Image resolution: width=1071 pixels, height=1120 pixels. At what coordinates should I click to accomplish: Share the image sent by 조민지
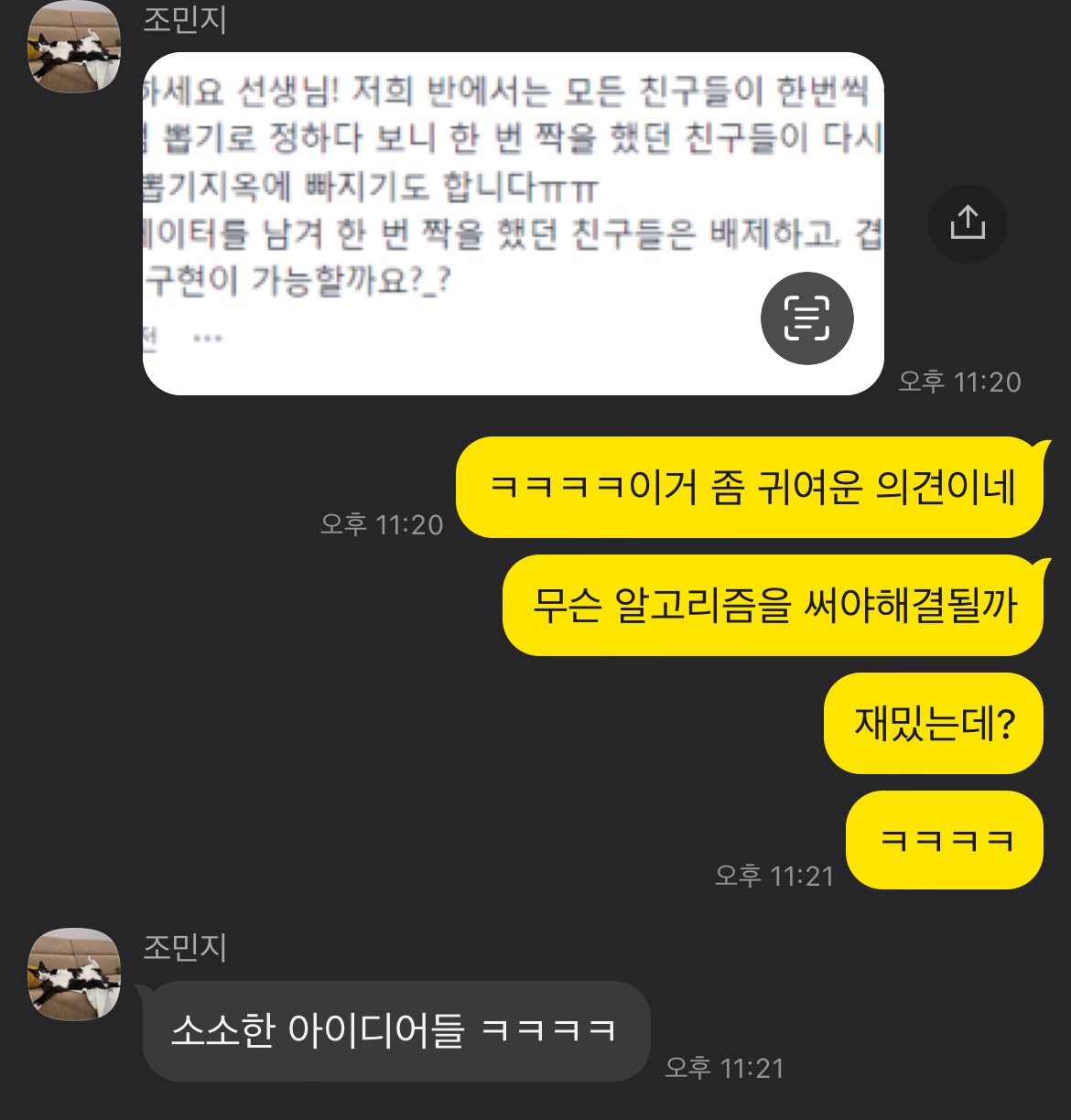[968, 223]
